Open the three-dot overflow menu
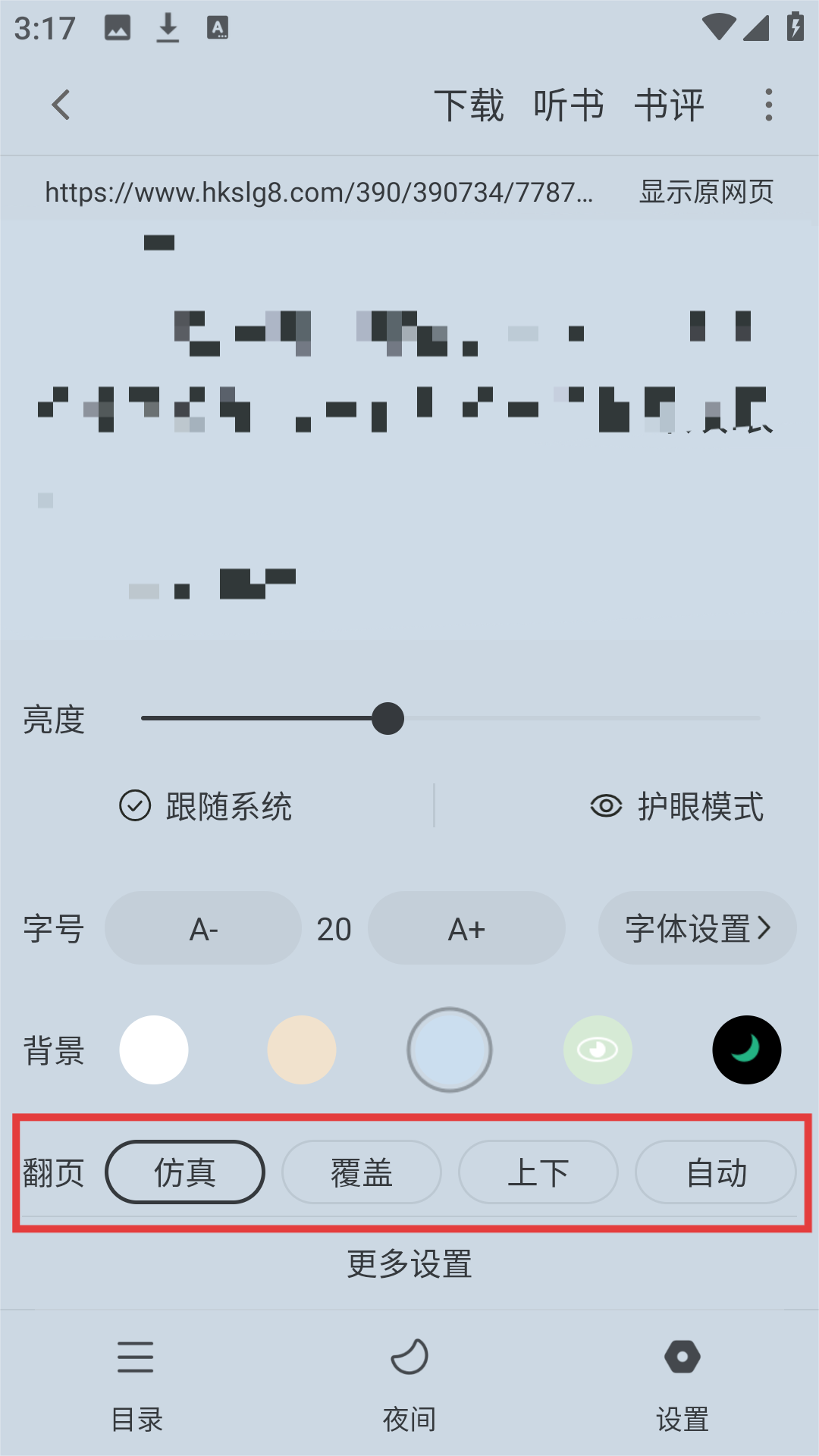This screenshot has width=819, height=1456. (x=768, y=105)
